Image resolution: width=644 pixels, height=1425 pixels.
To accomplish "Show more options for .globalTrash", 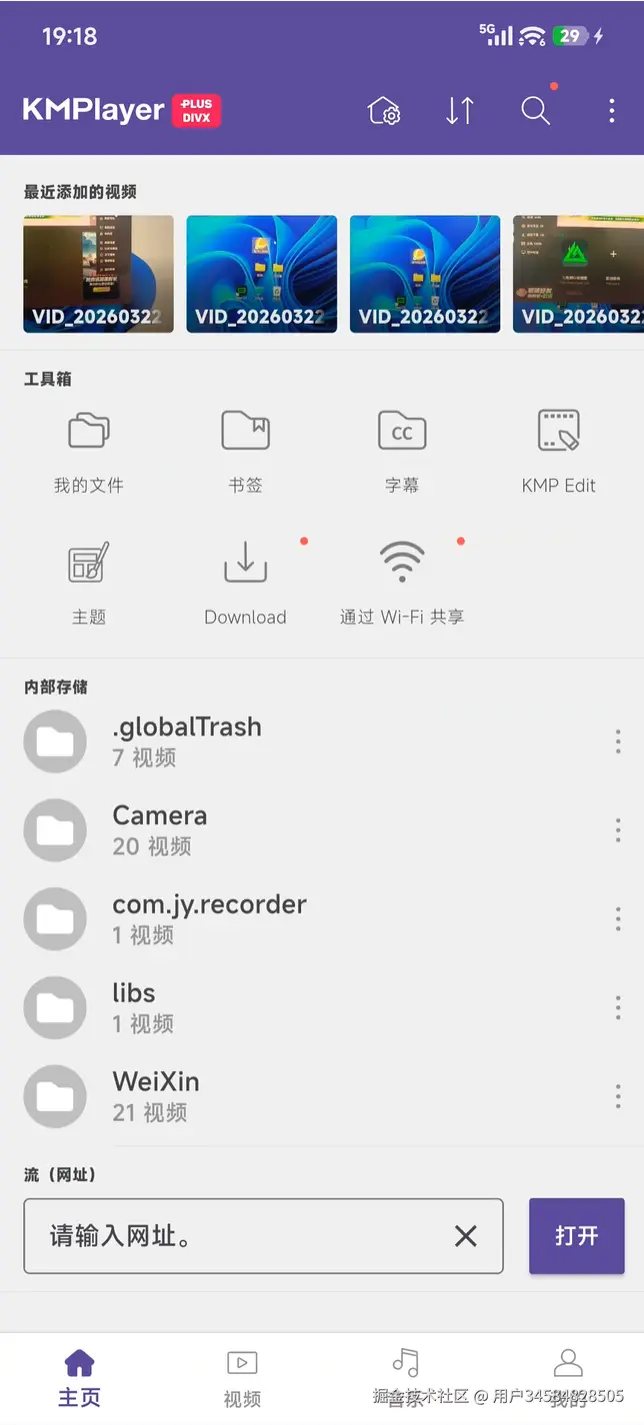I will (x=618, y=742).
